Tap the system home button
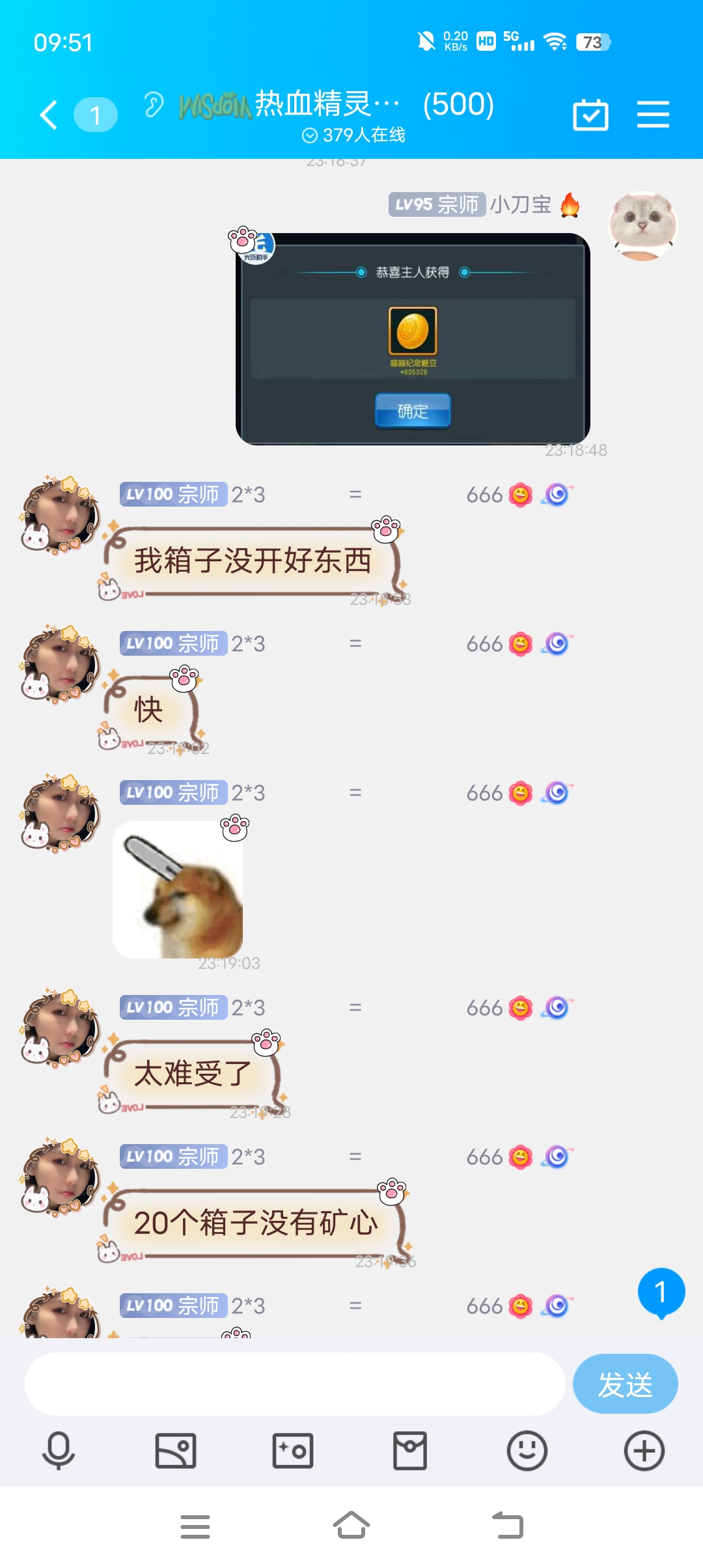Viewport: 703px width, 1568px height. (x=351, y=1526)
